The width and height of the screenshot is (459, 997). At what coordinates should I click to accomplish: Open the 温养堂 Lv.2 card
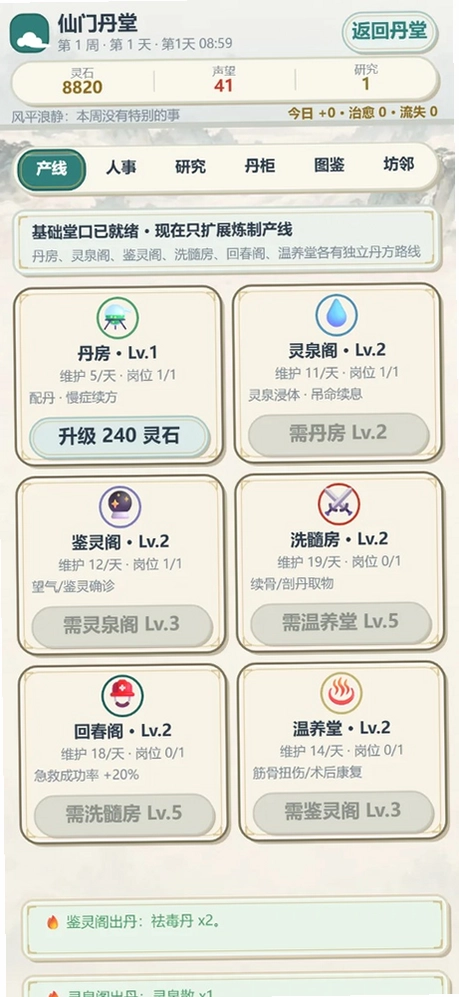point(343,751)
